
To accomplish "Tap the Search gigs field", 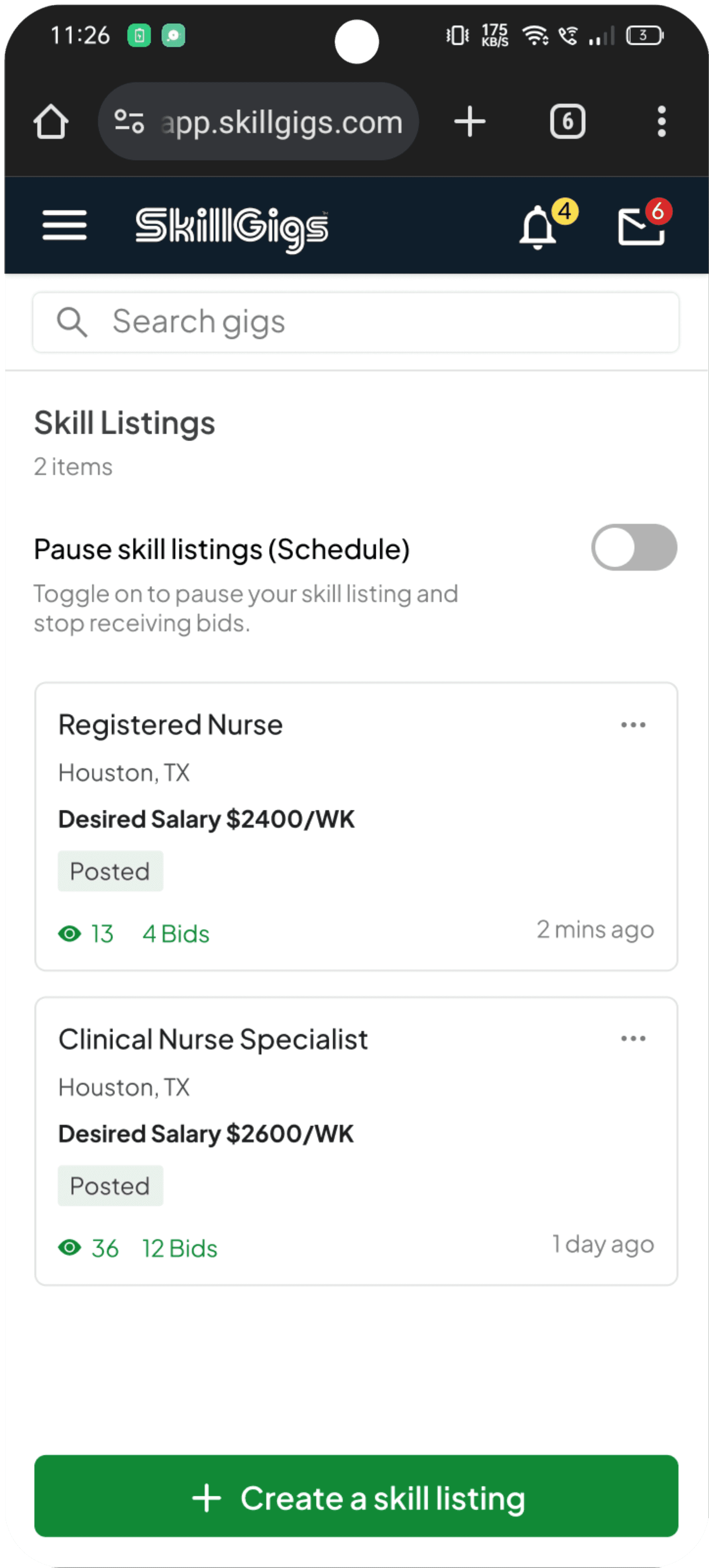I will [x=356, y=322].
